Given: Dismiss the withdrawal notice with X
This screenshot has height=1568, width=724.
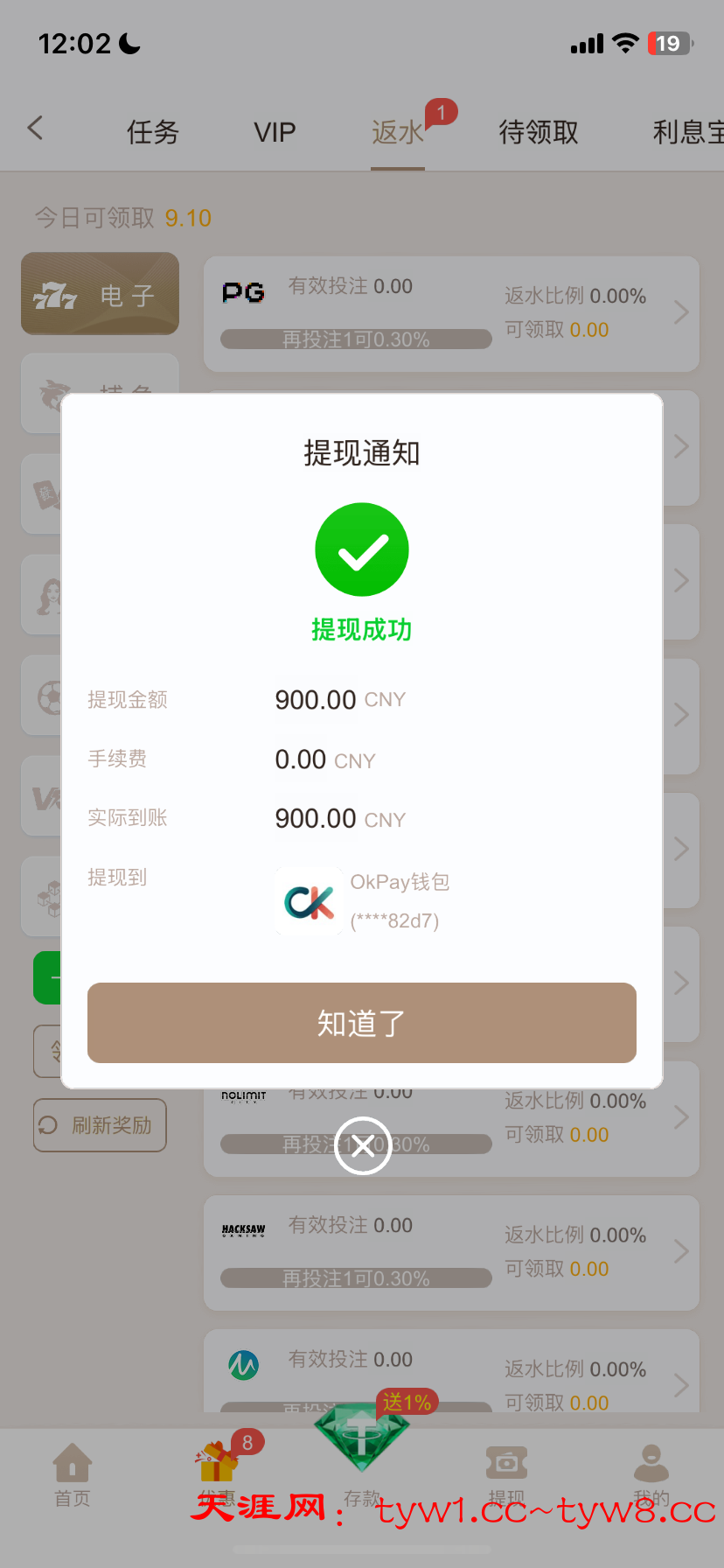Looking at the screenshot, I should (362, 1146).
